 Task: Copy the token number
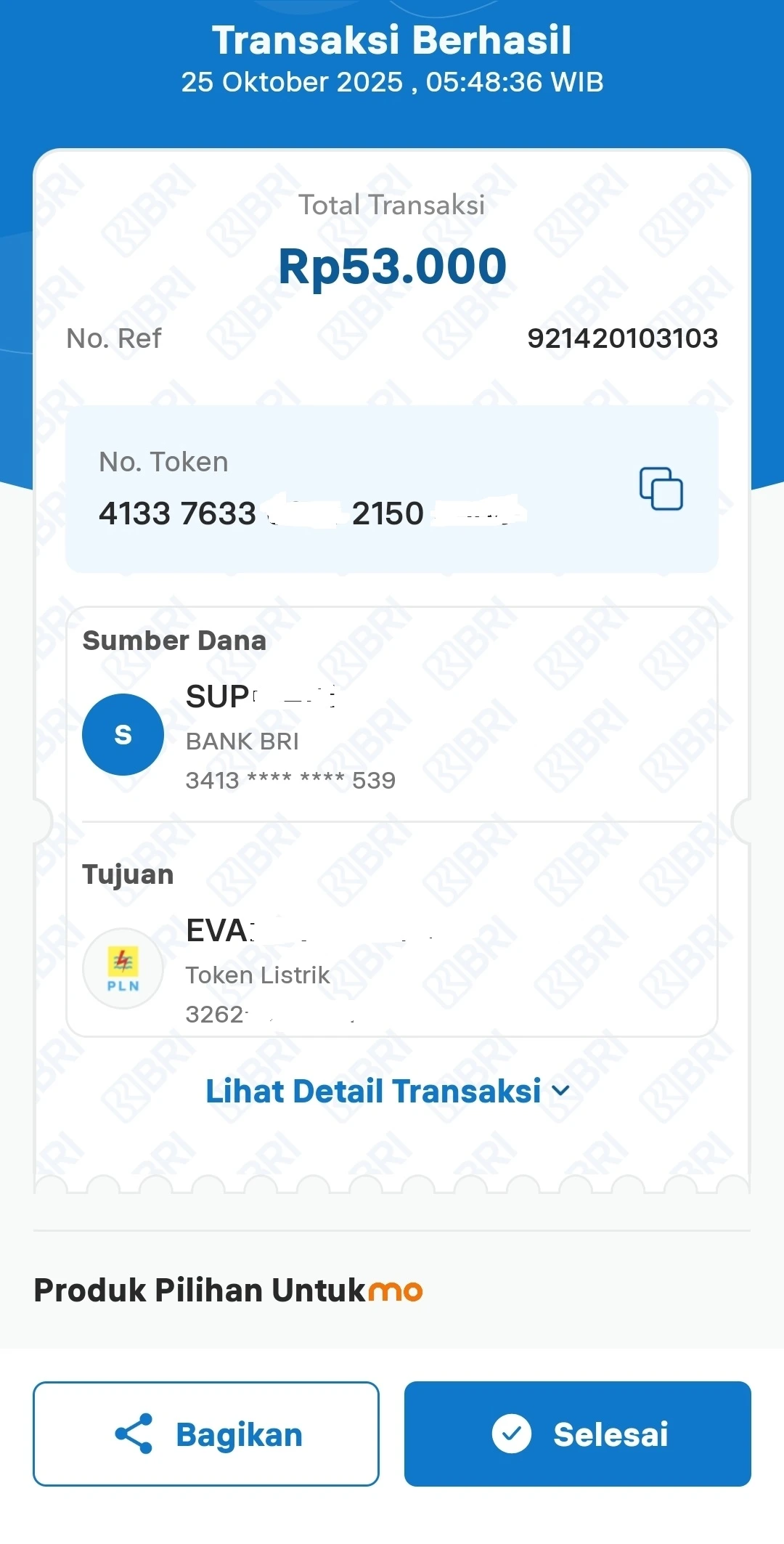[661, 489]
